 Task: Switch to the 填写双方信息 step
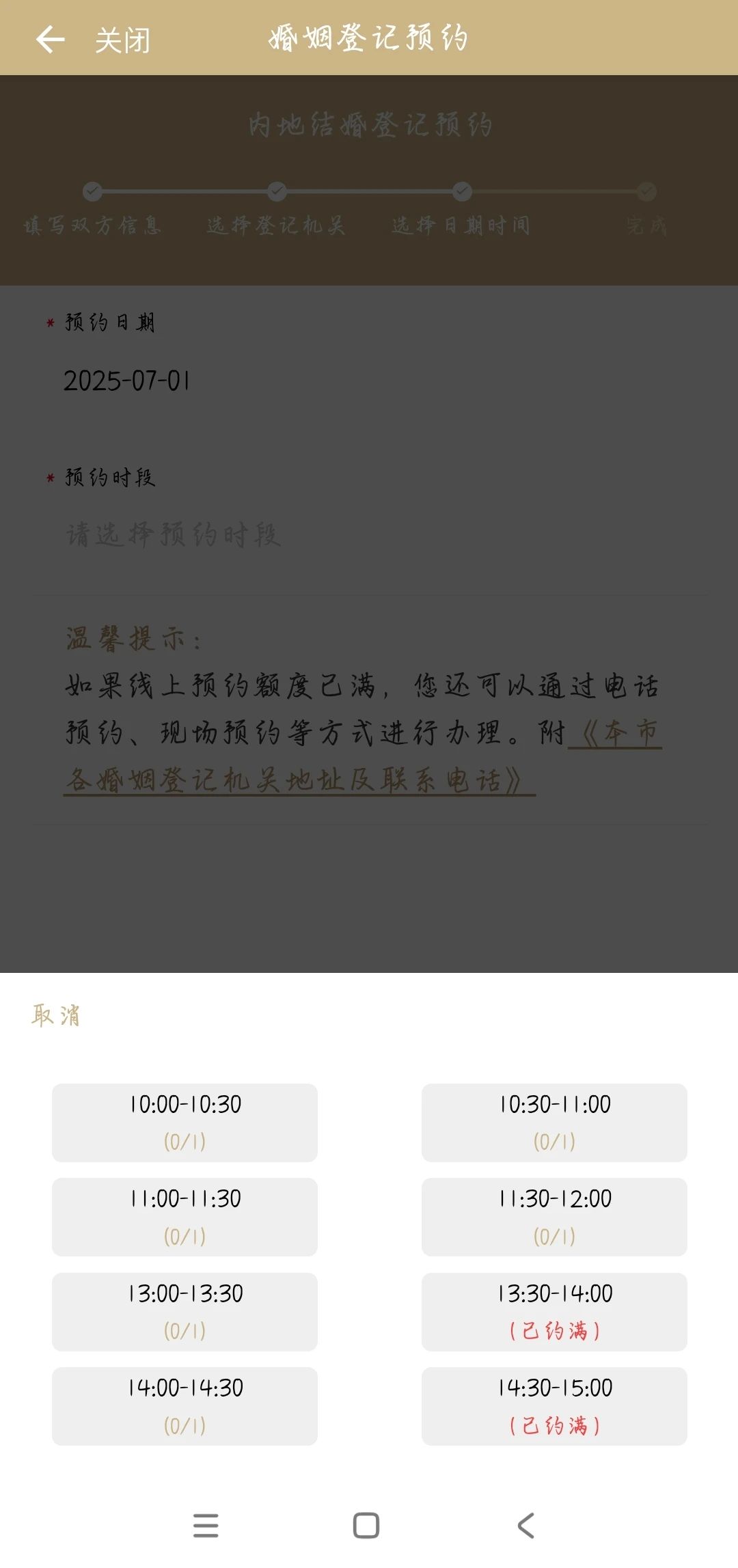[x=92, y=225]
